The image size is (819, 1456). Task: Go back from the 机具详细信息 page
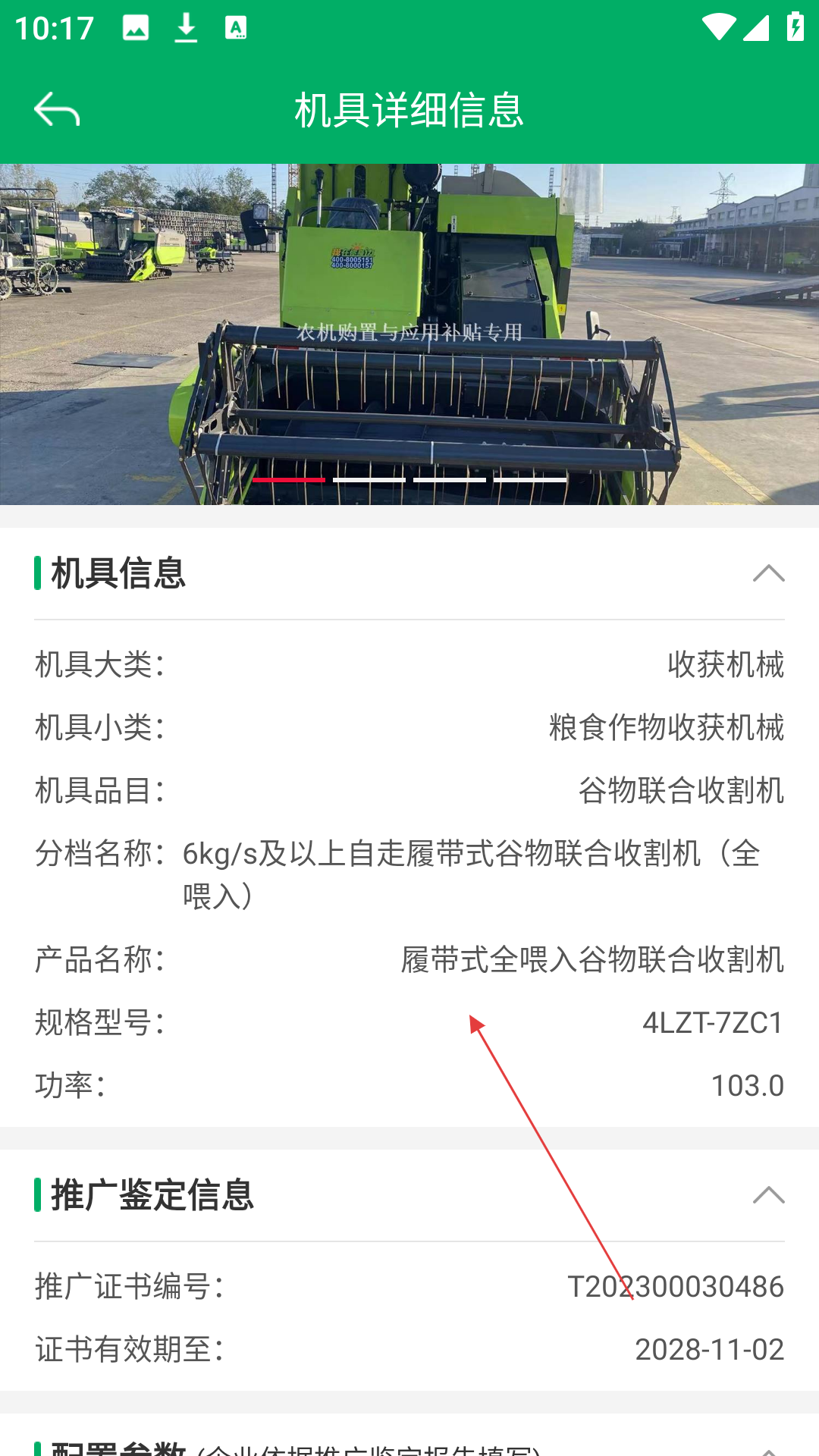click(57, 110)
